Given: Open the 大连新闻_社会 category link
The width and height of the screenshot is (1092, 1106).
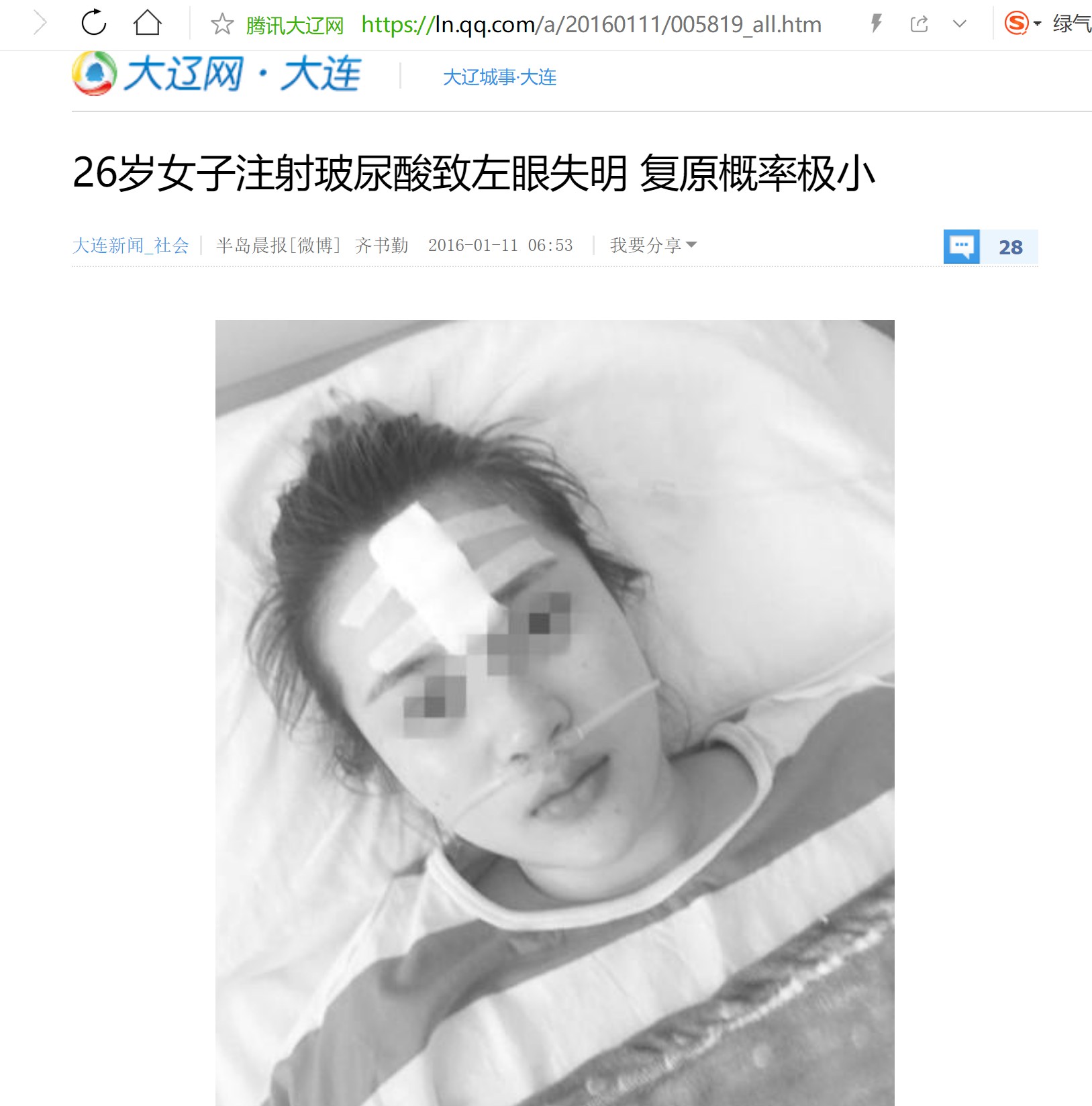Looking at the screenshot, I should [131, 246].
